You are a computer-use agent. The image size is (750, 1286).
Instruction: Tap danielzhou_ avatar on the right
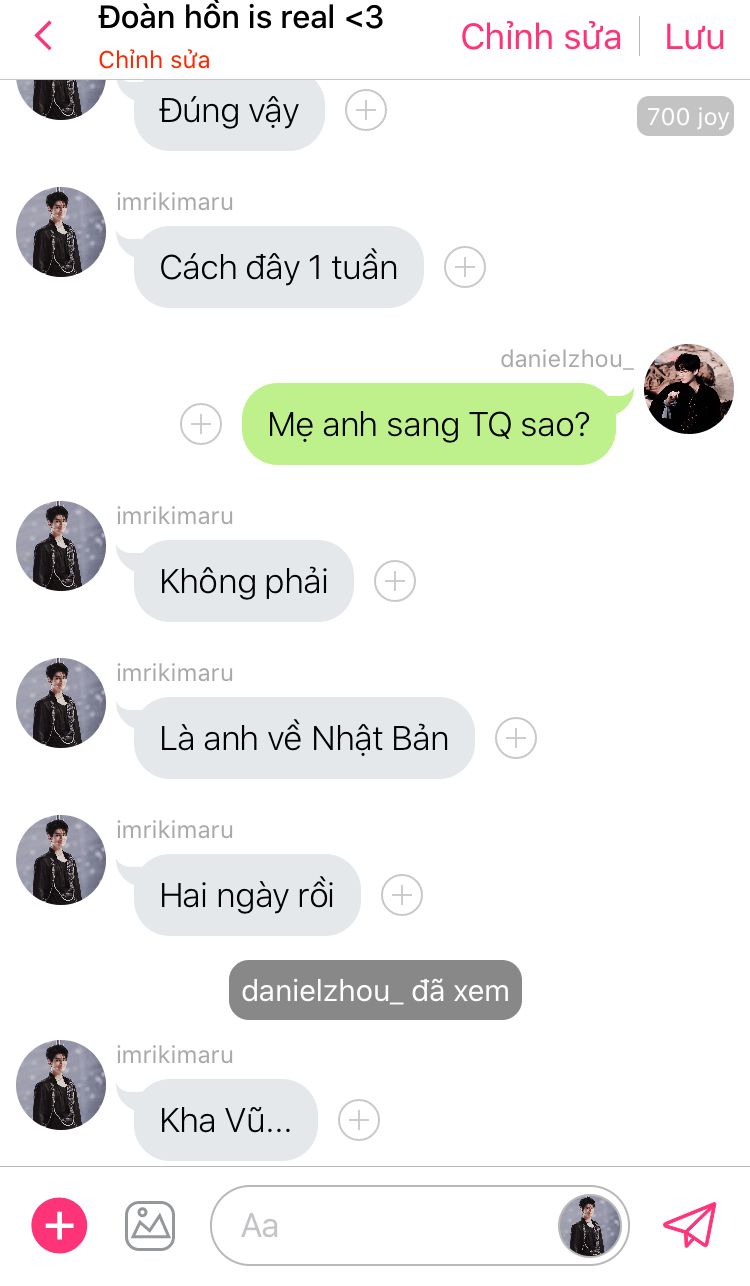point(689,389)
